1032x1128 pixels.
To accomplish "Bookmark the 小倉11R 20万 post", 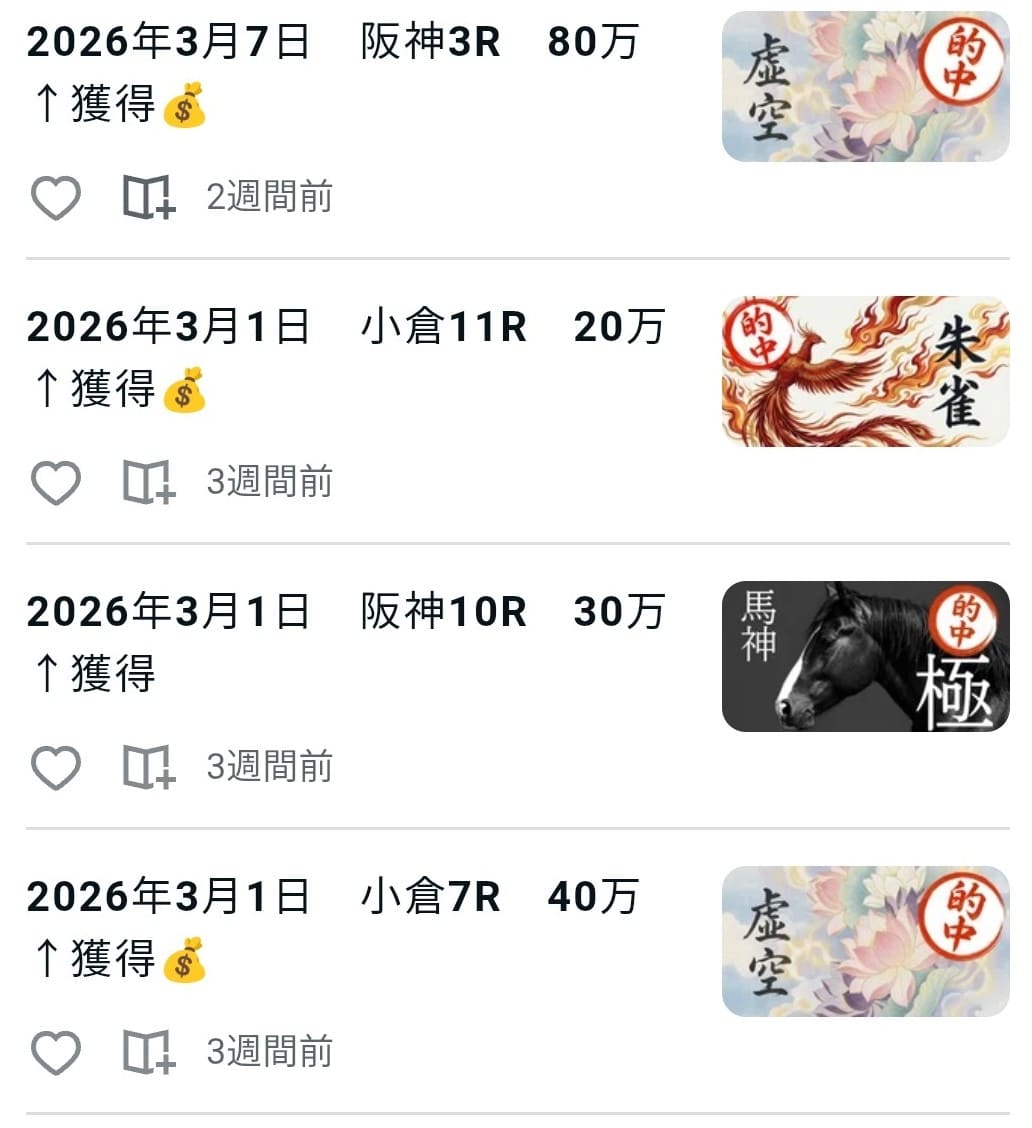I will tap(146, 481).
